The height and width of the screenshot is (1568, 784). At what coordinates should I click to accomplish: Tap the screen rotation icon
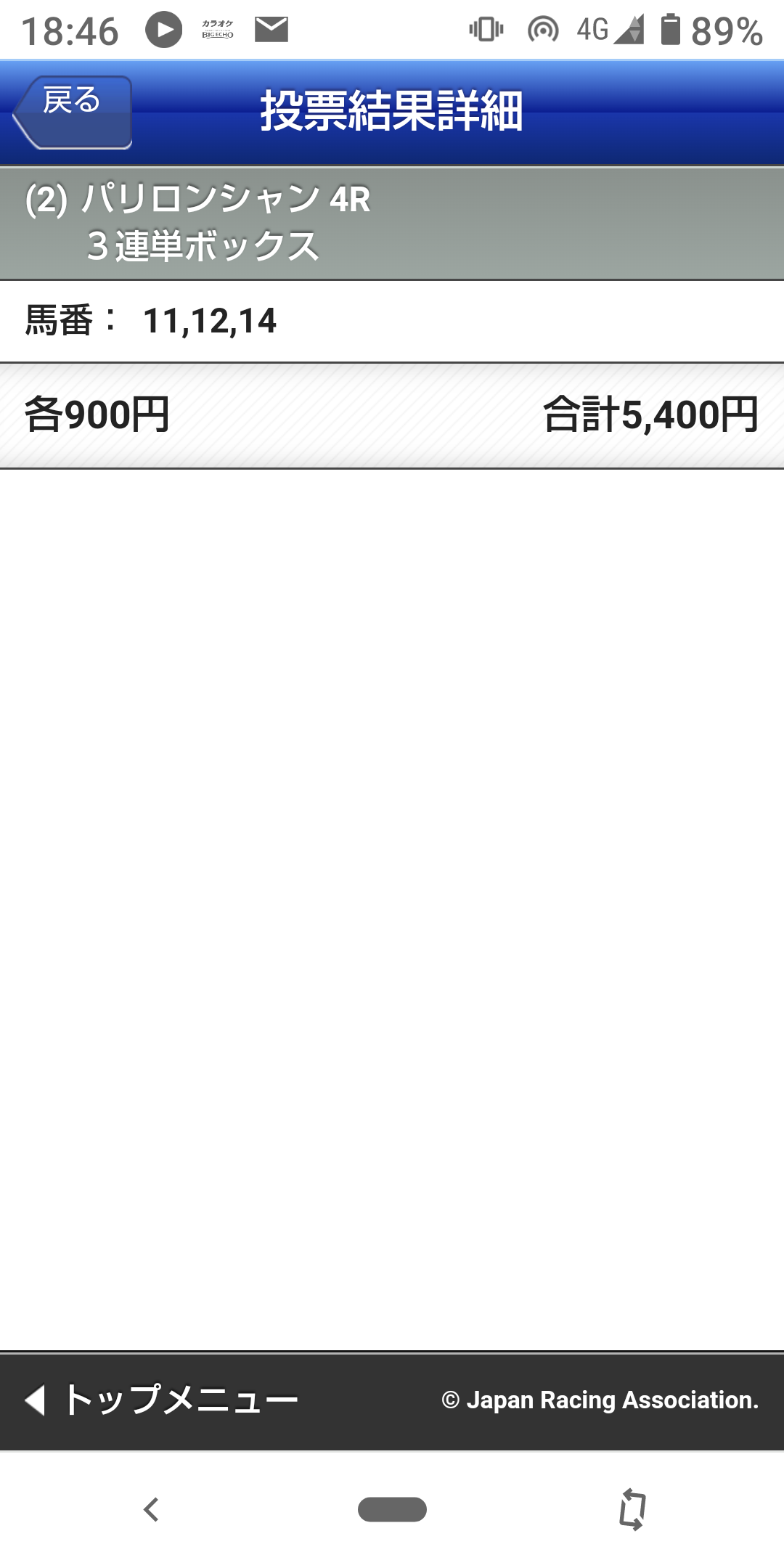pyautogui.click(x=632, y=1510)
